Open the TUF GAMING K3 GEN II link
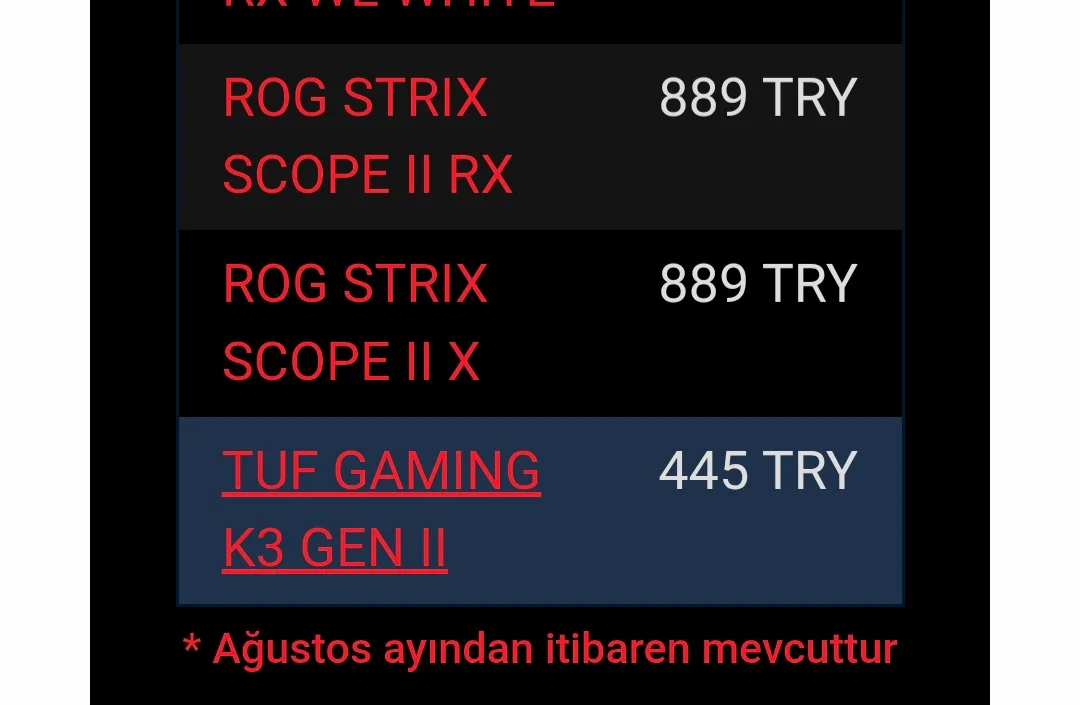 (380, 472)
